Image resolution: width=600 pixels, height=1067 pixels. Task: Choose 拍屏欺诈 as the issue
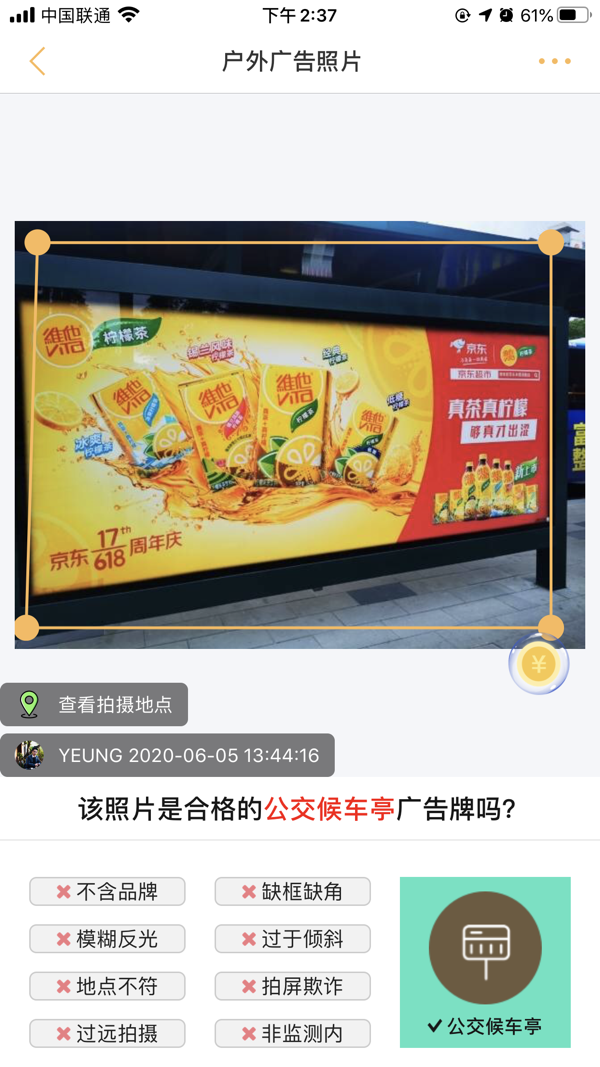click(293, 986)
